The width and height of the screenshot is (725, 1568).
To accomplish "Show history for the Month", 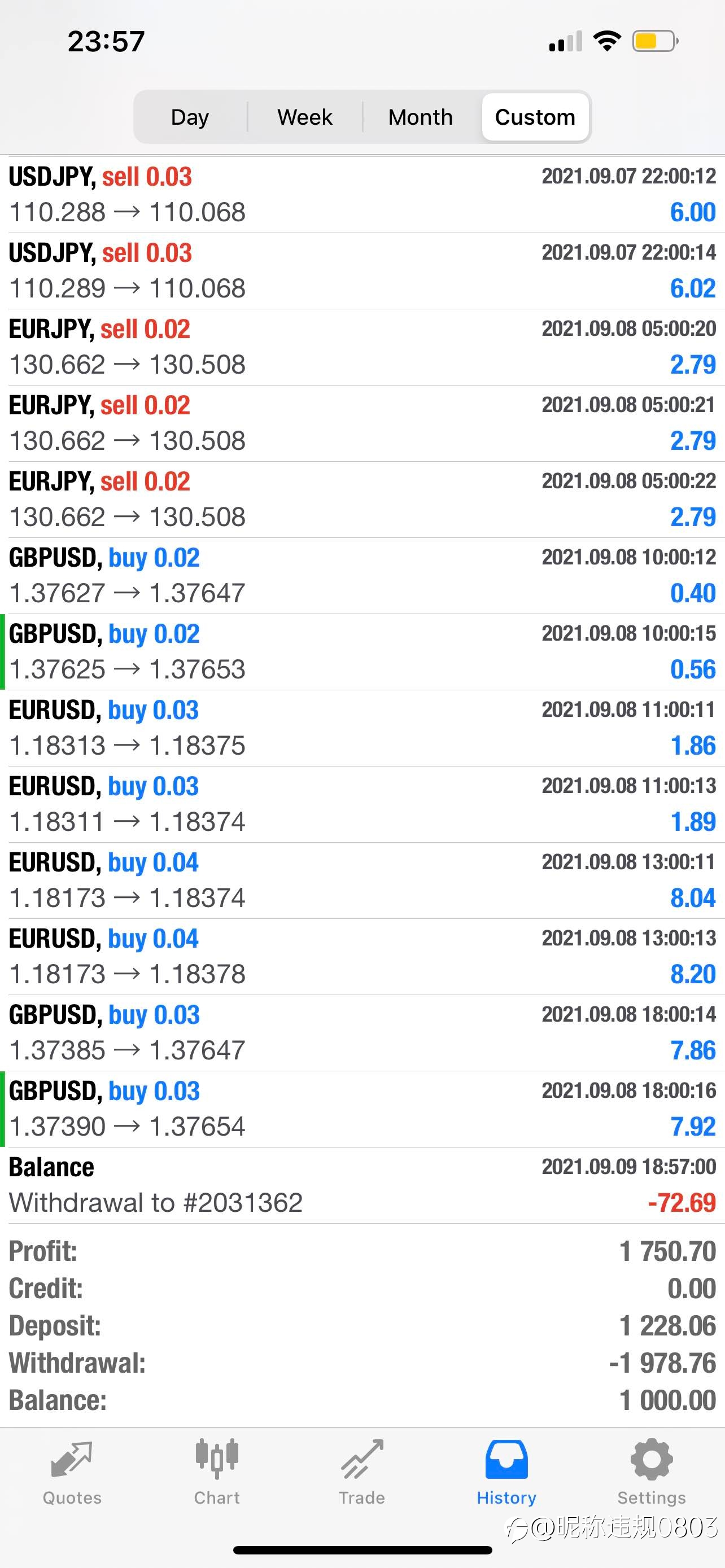I will 421,117.
